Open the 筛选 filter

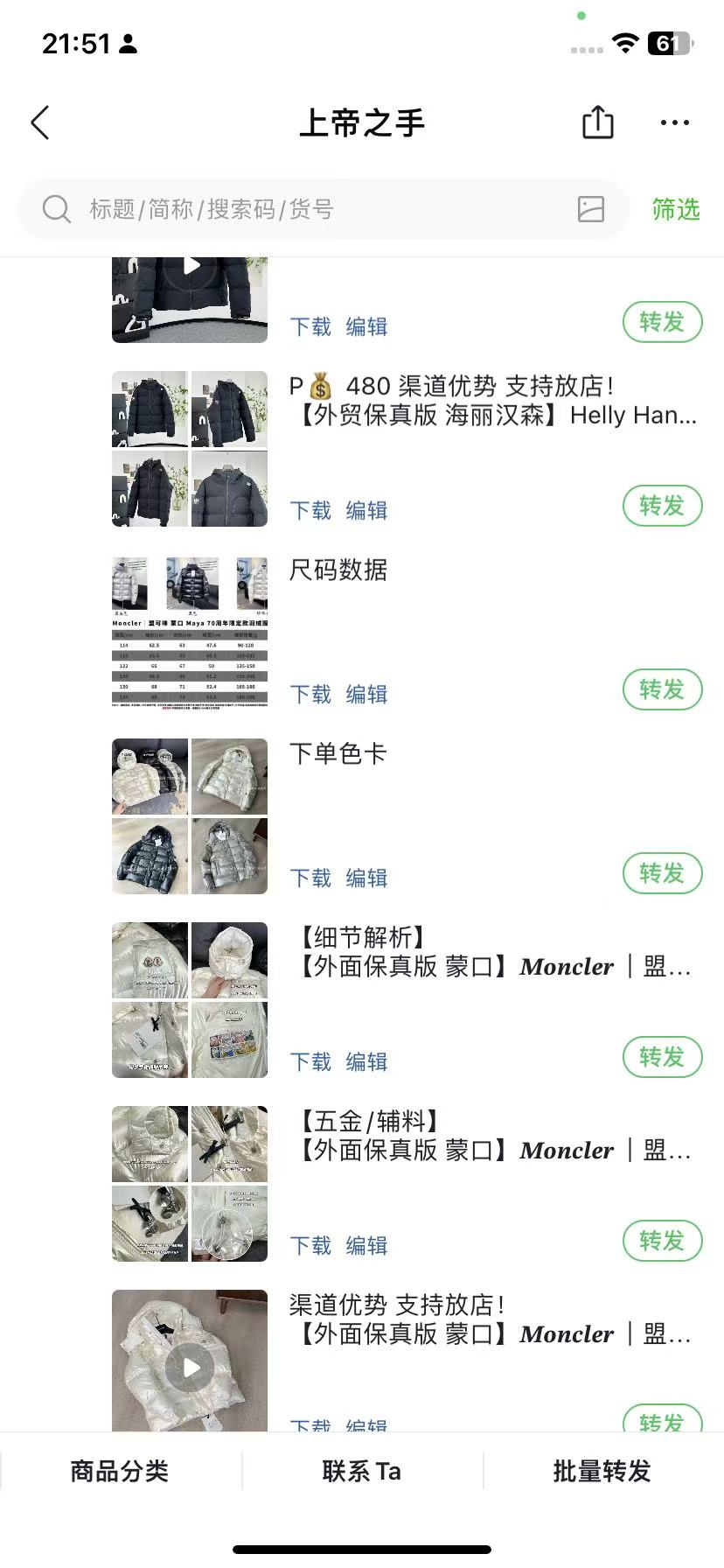tap(676, 209)
